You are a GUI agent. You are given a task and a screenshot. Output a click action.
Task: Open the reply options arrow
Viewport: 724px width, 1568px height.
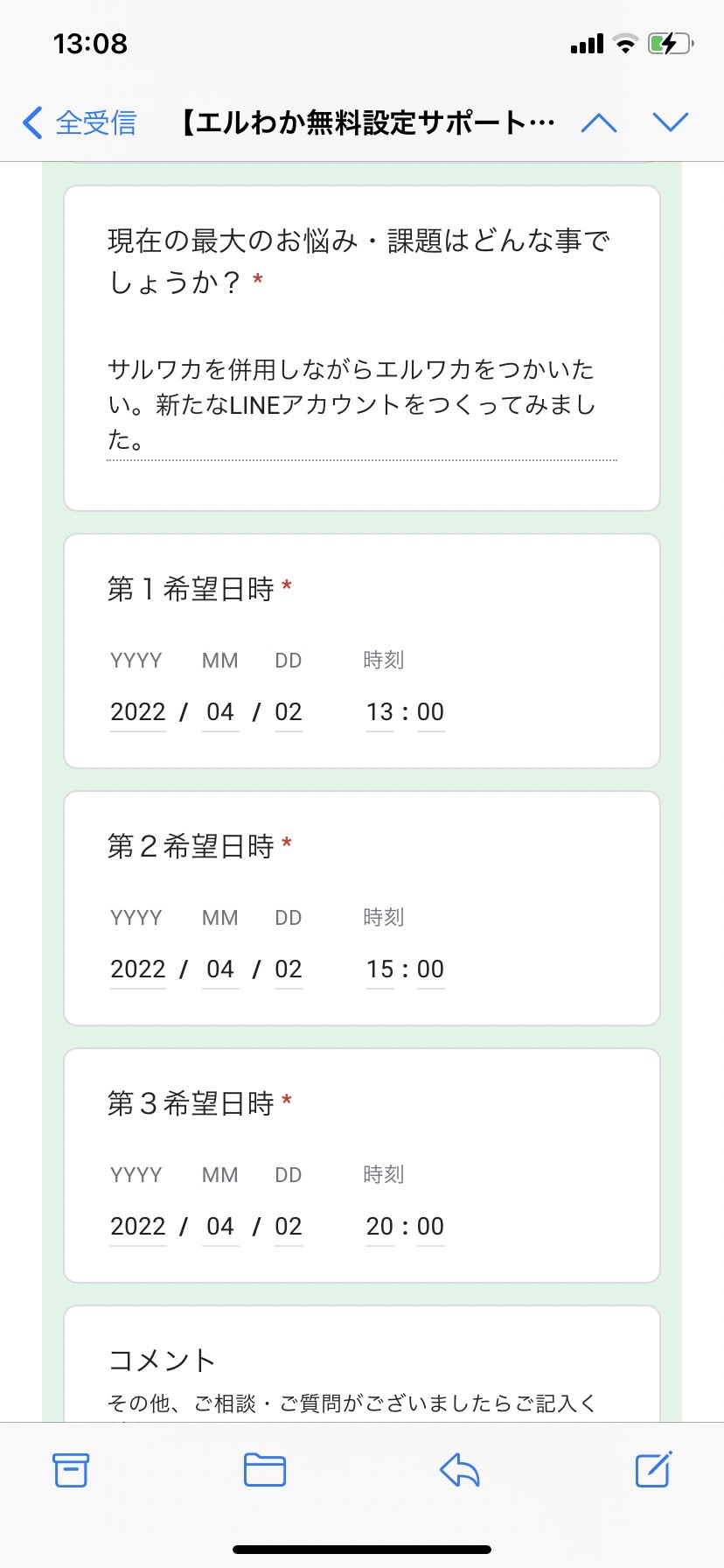[460, 1470]
